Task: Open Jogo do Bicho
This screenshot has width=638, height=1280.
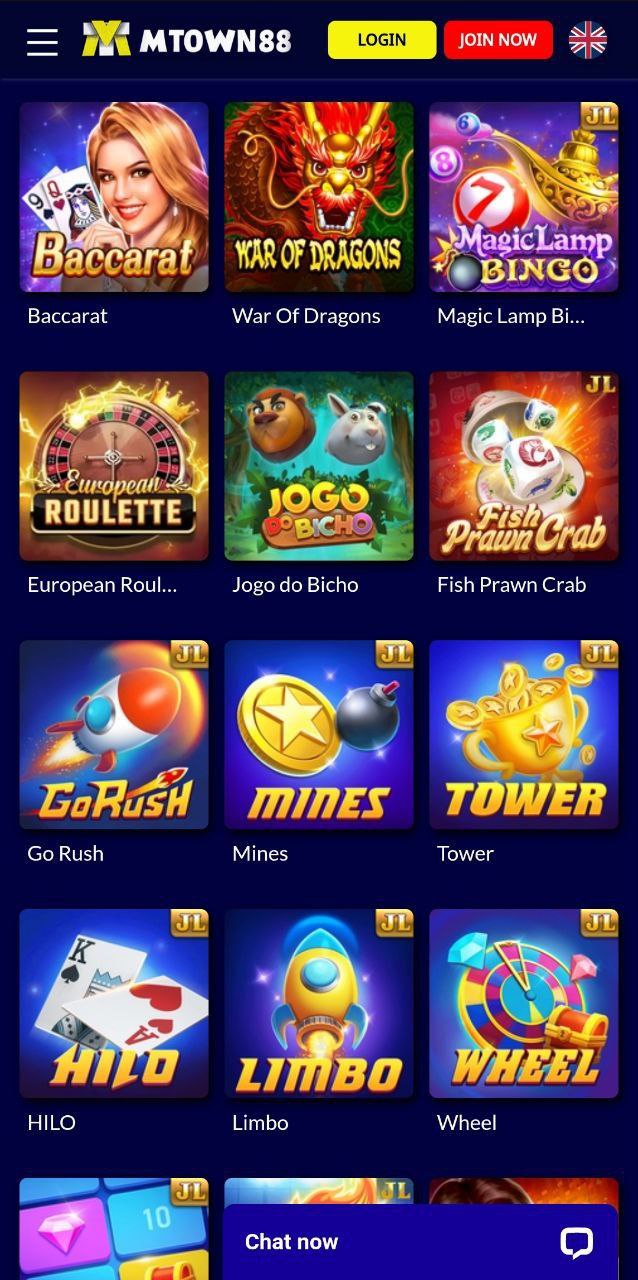Action: click(319, 466)
